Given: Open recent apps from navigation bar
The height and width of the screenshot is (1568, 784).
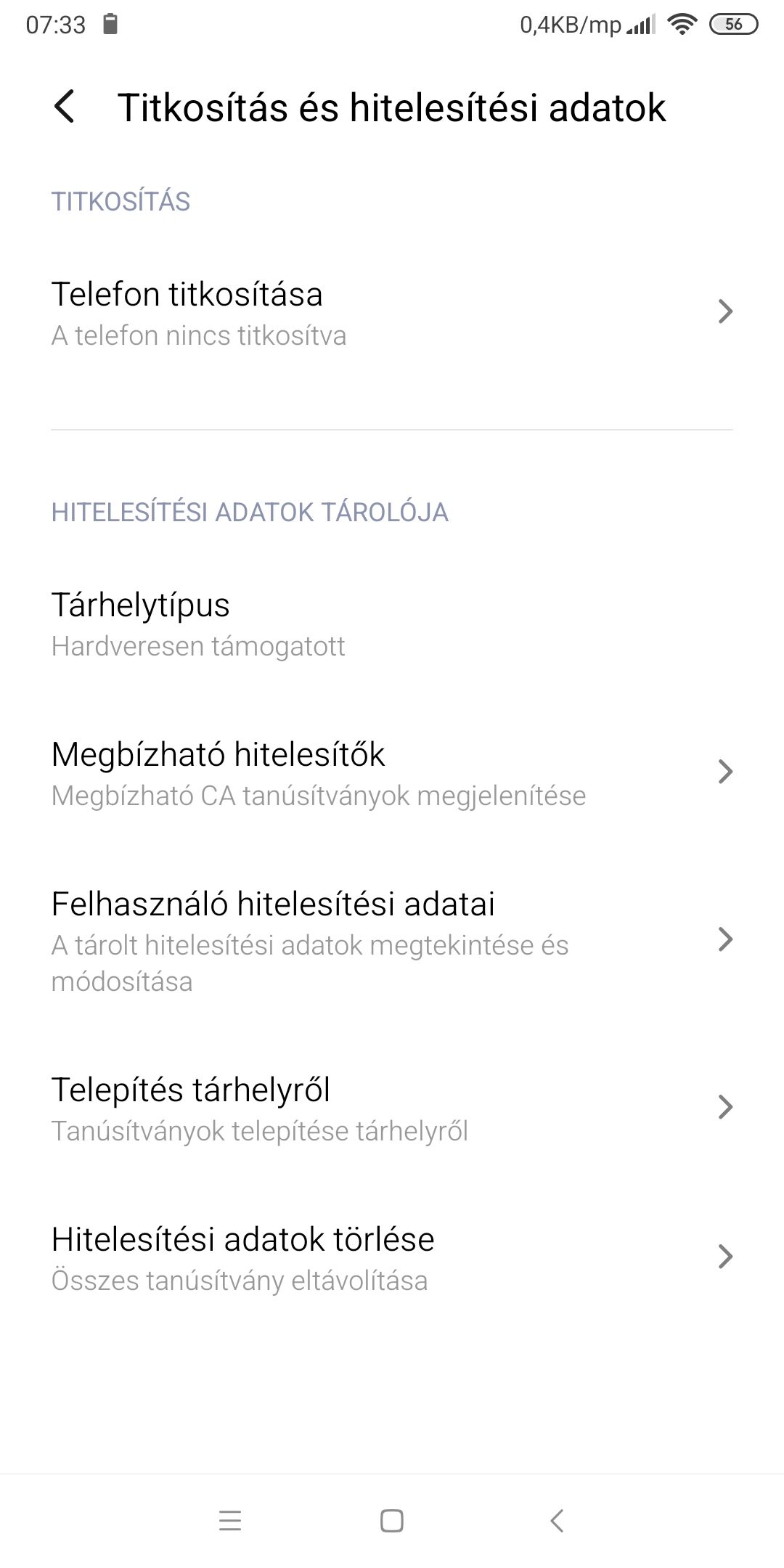Looking at the screenshot, I should [230, 1520].
